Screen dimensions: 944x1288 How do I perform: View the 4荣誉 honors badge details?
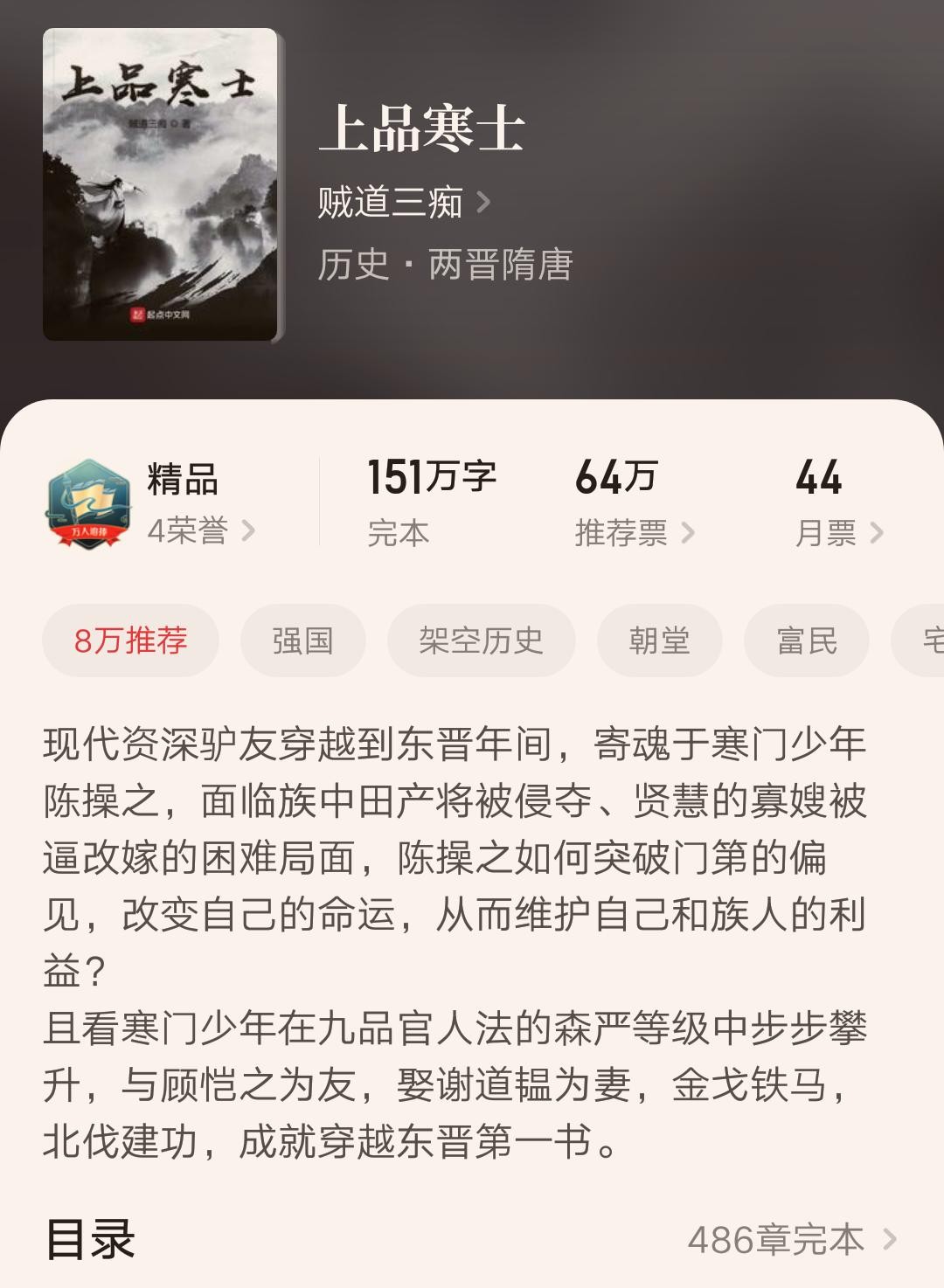(x=200, y=530)
